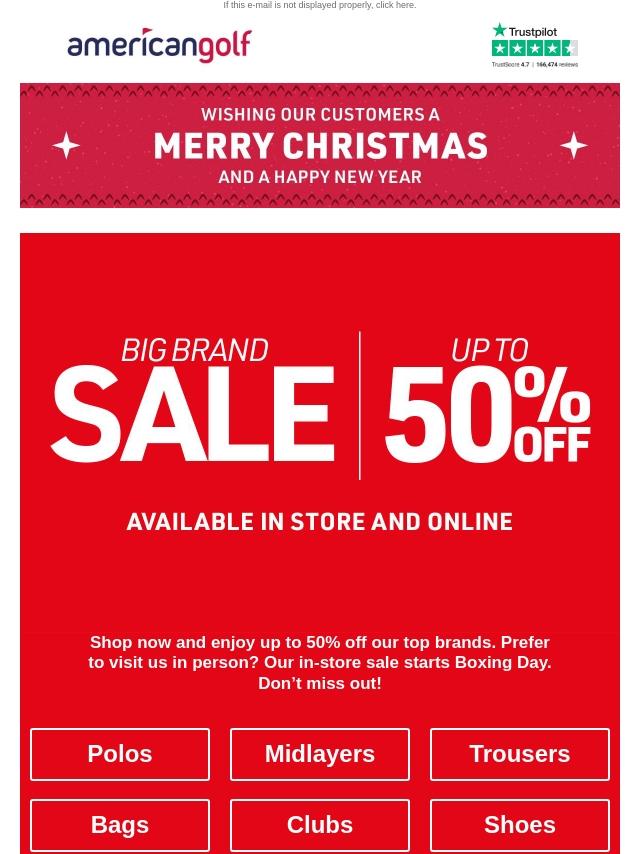Open the Bags sale category
Image resolution: width=640 pixels, height=854 pixels.
tap(120, 825)
